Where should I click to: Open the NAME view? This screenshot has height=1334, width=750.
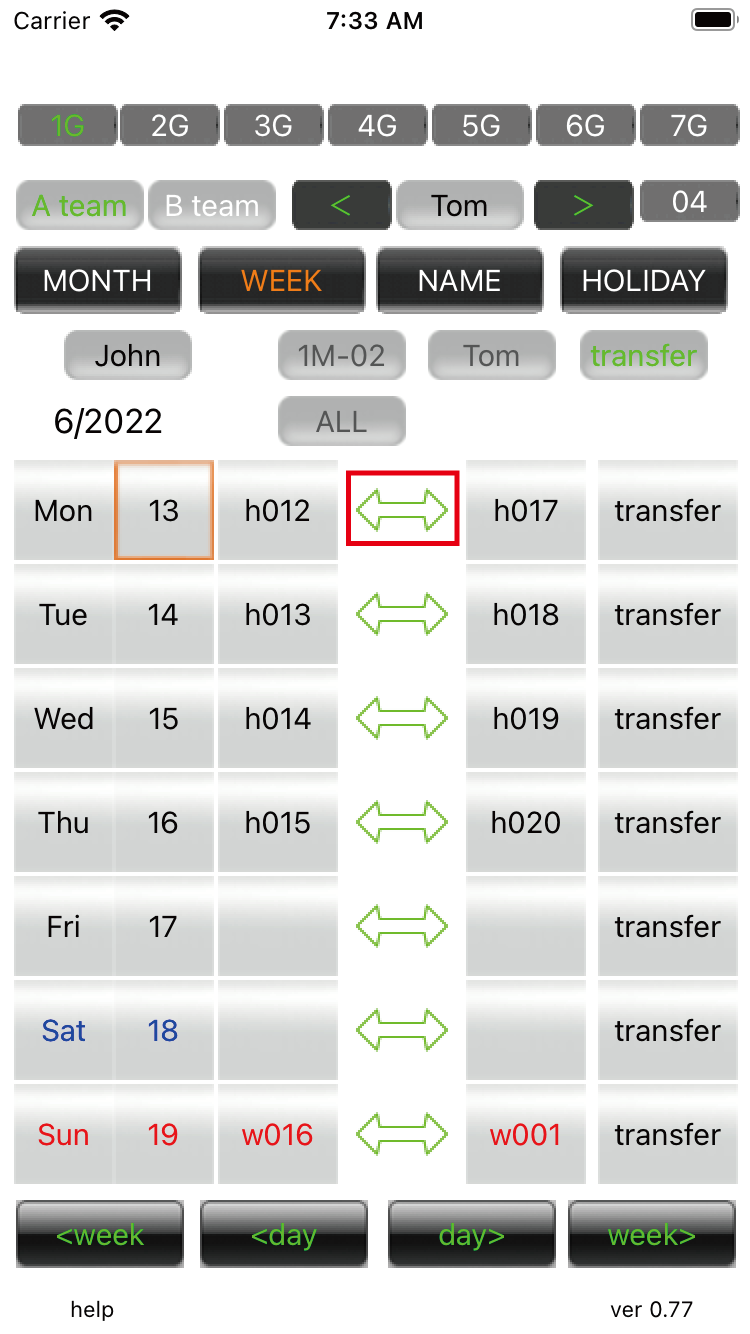click(x=460, y=280)
